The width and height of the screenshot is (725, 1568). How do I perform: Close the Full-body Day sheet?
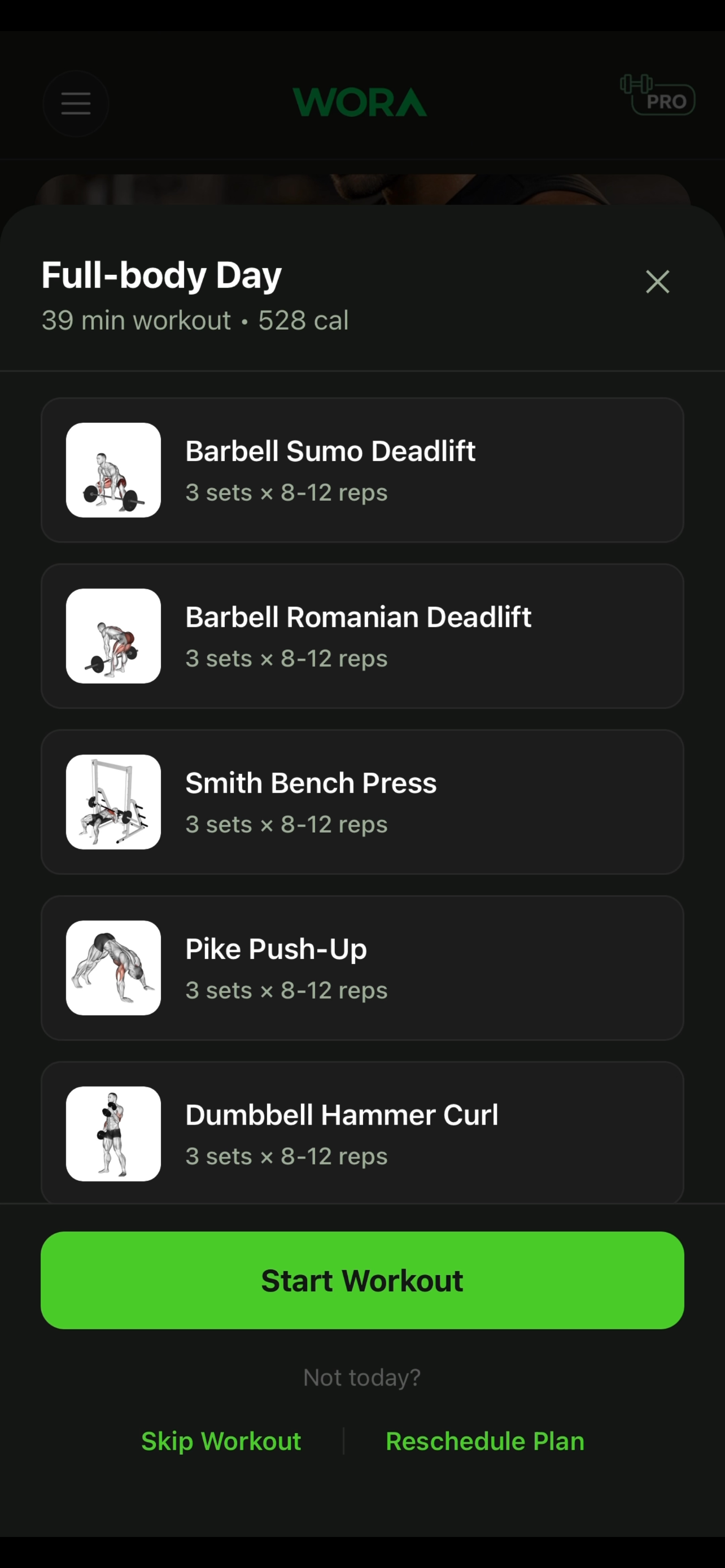click(657, 282)
